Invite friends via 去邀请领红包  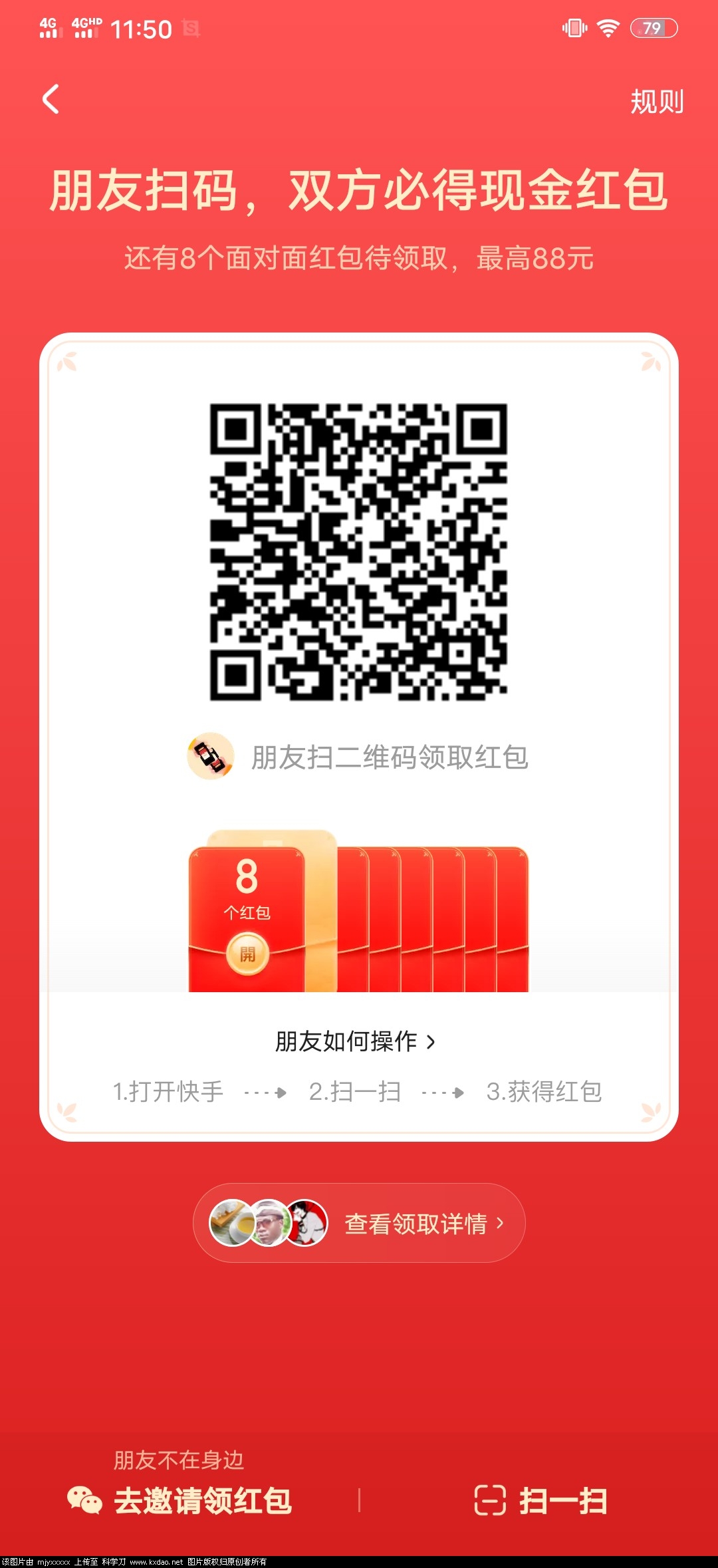181,1500
